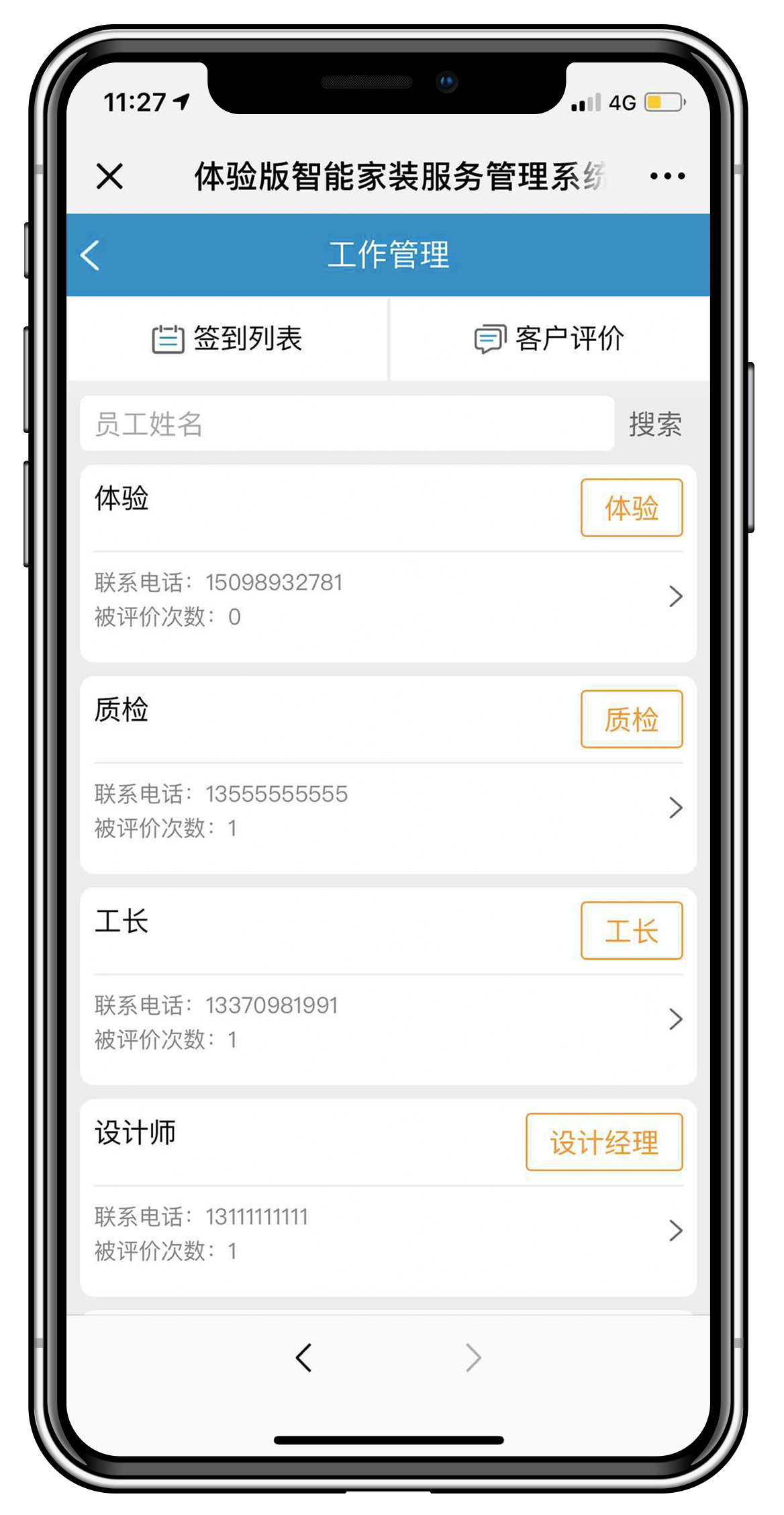The width and height of the screenshot is (784, 1515).
Task: Close the mini program with the X
Action: click(x=109, y=177)
